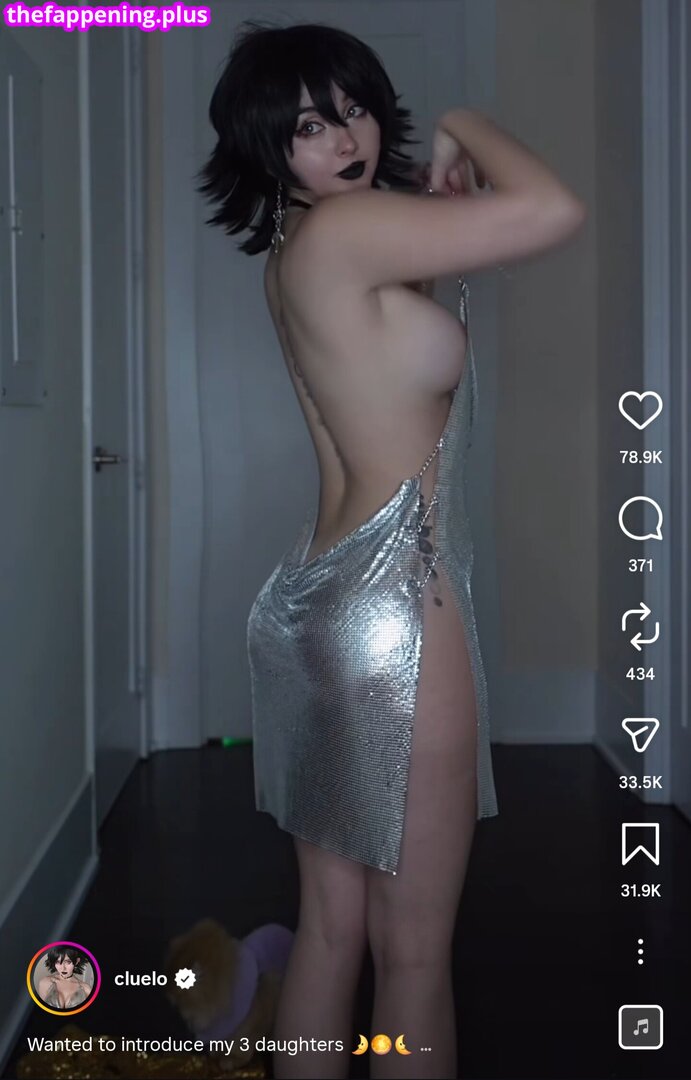This screenshot has width=691, height=1080.
Task: Open the comments on this video
Action: [640, 520]
